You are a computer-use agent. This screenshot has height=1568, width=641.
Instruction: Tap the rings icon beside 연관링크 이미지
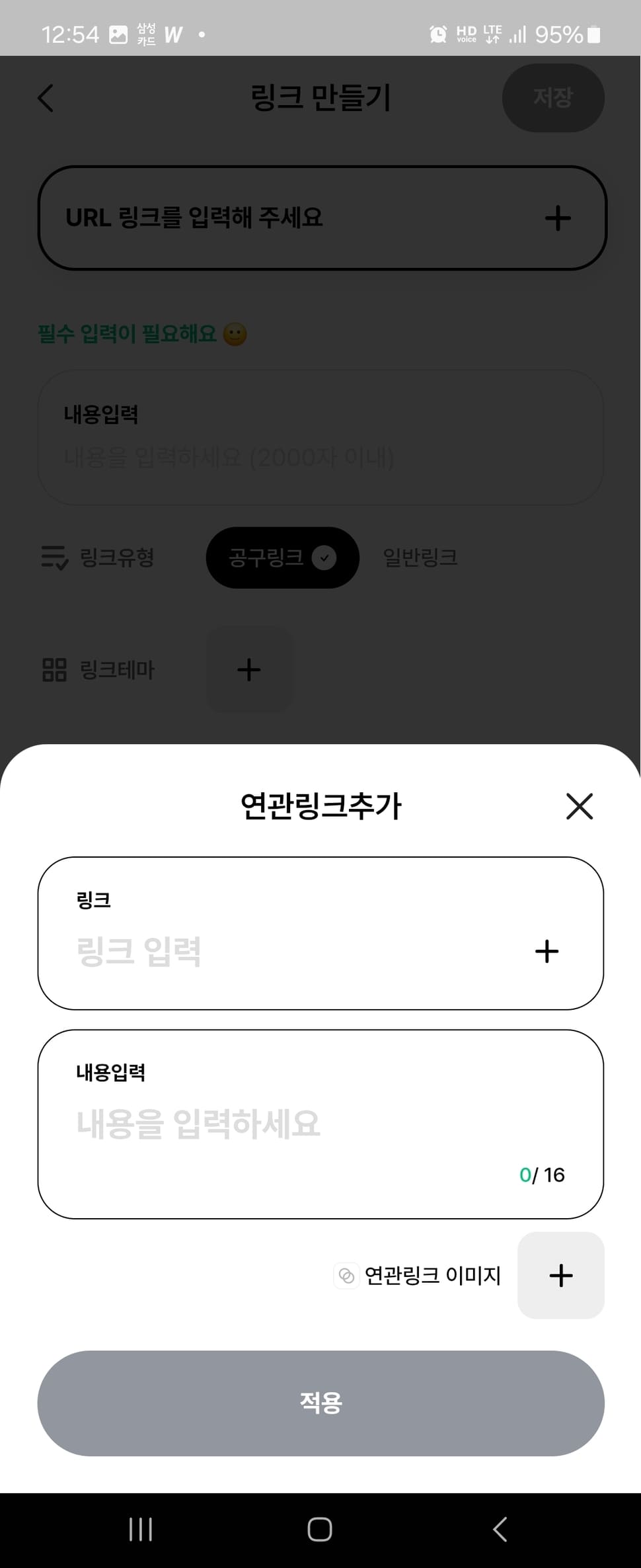(346, 1276)
